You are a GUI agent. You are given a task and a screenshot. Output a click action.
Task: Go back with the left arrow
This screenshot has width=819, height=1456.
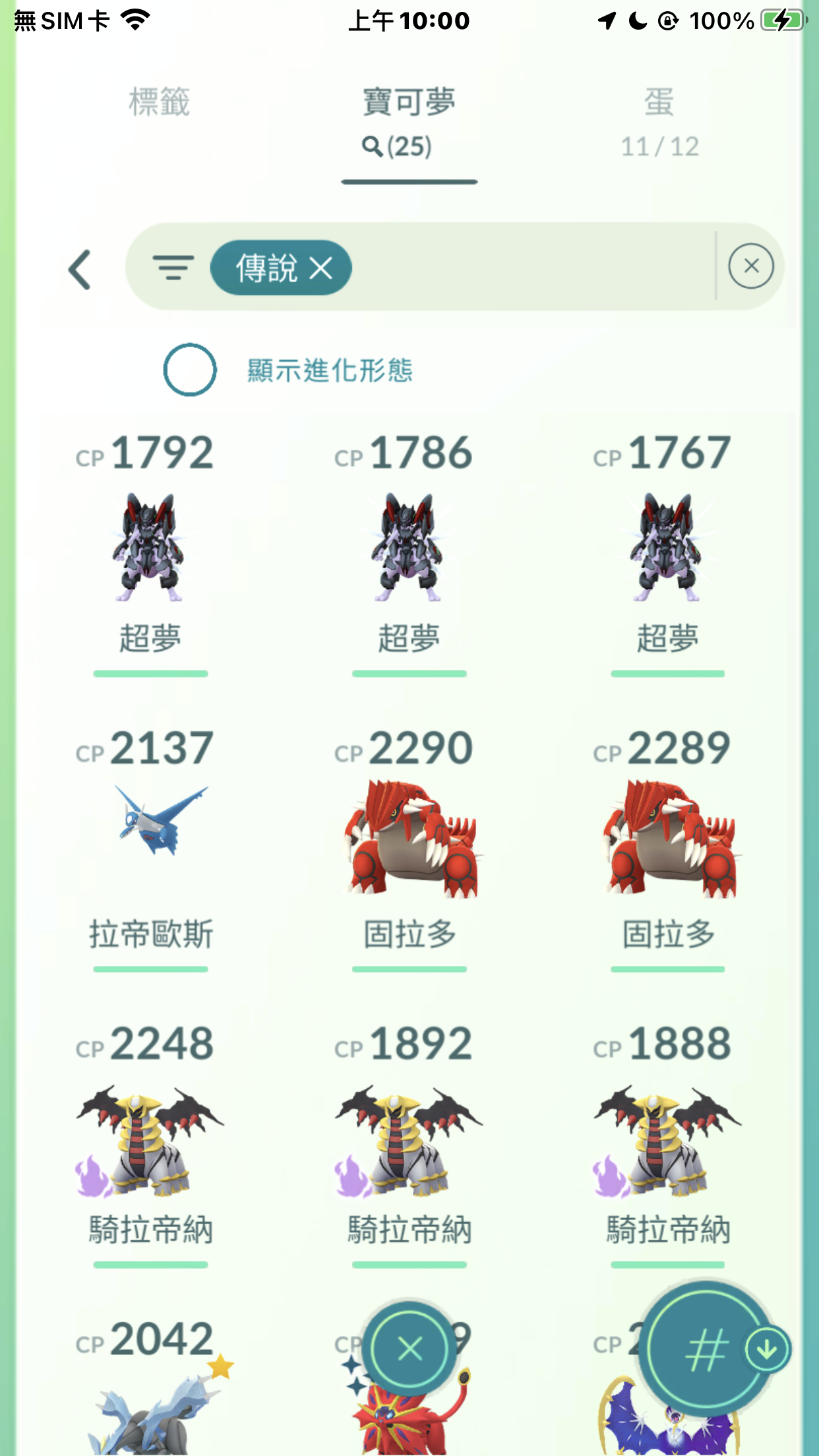80,269
